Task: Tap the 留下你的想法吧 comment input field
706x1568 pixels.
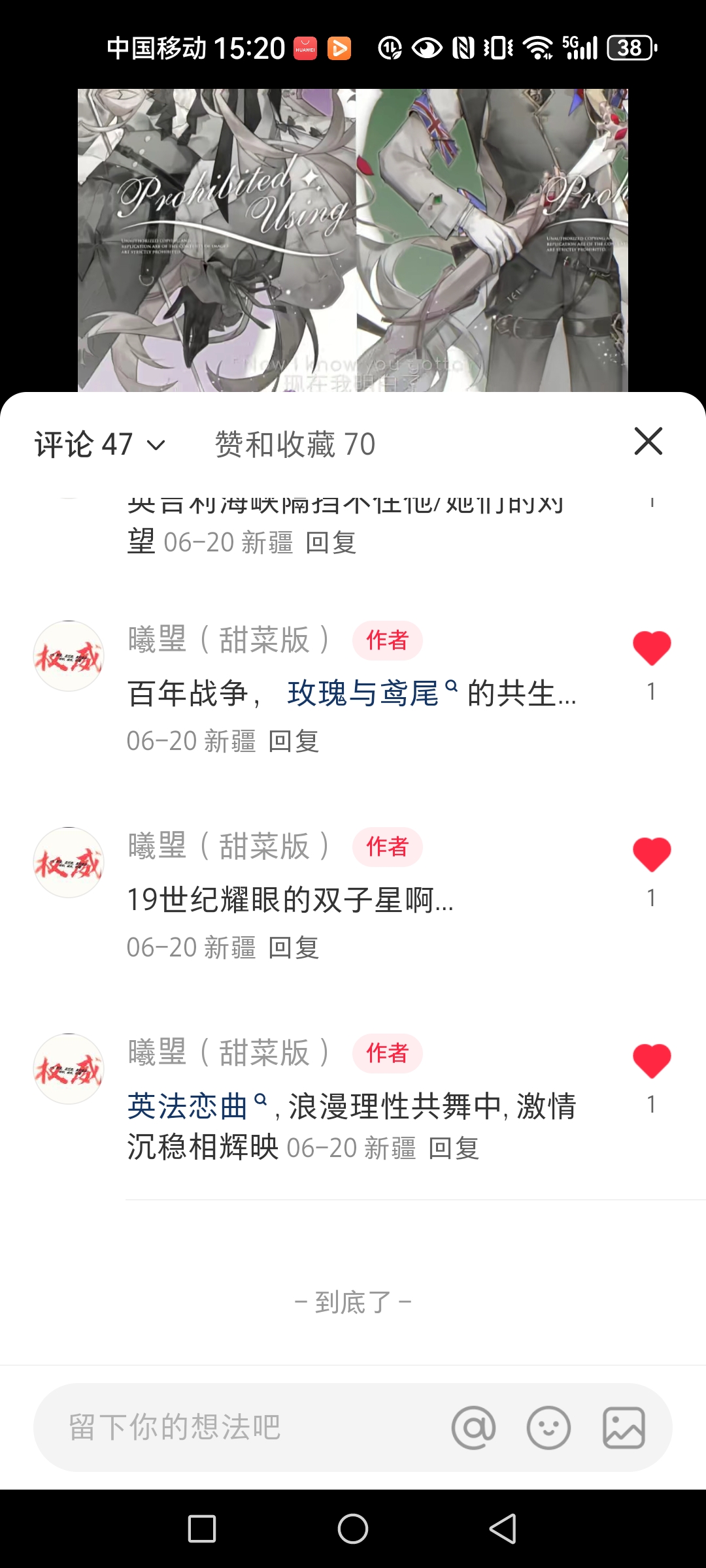Action: 196,1428
